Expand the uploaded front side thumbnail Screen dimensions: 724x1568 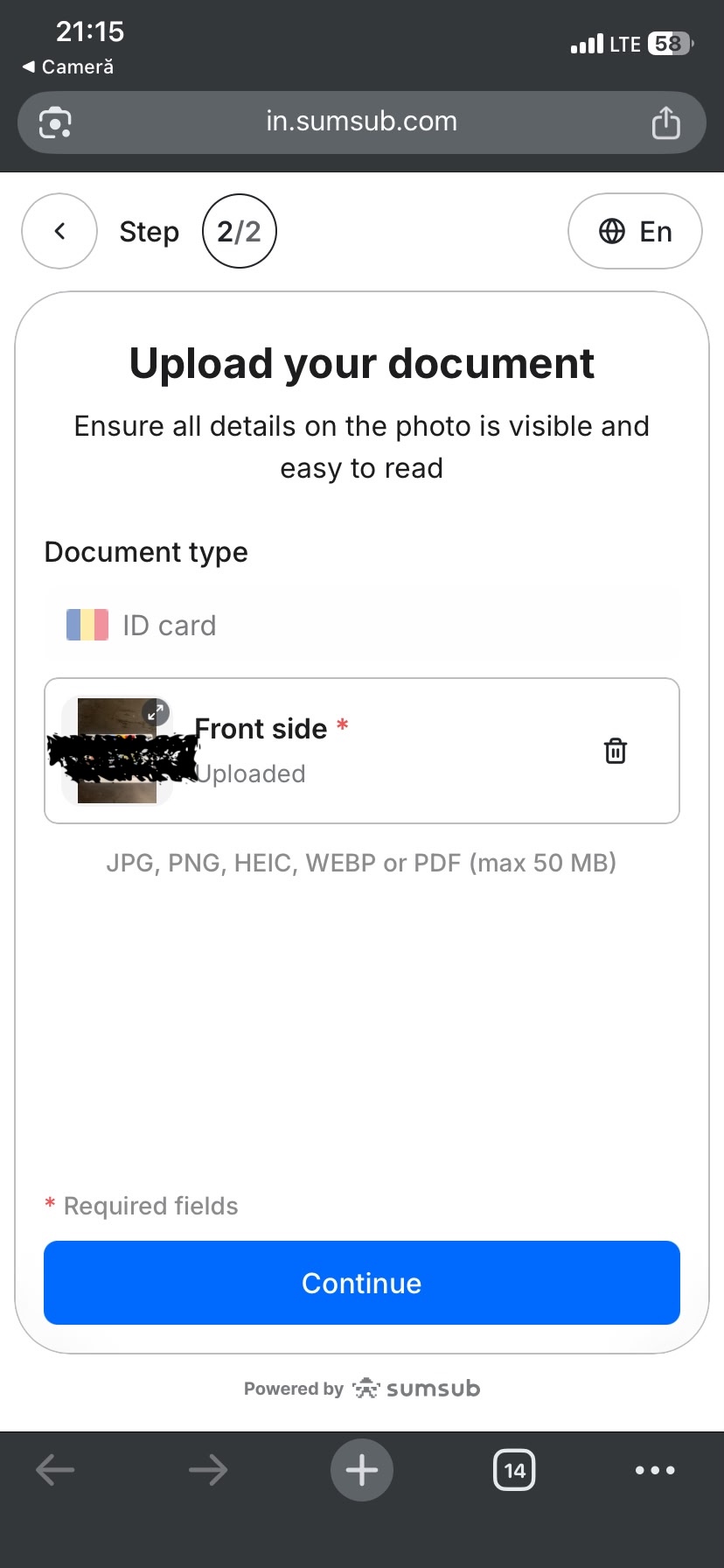tap(156, 712)
